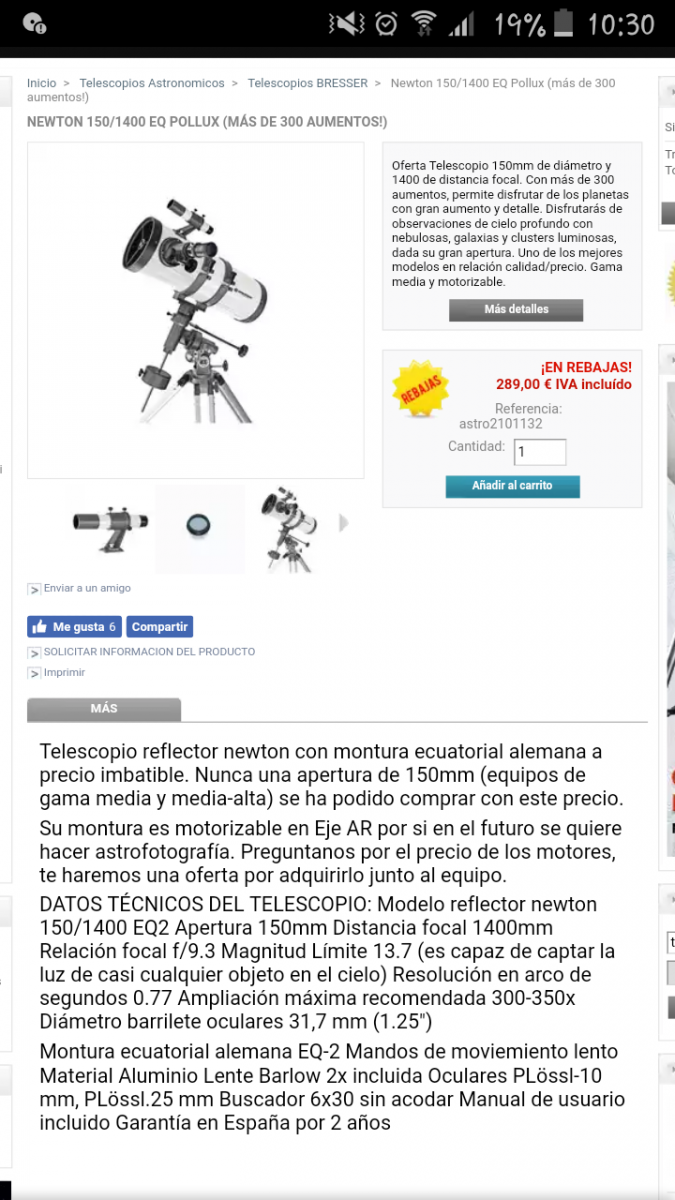Edit the Cantidad quantity field

pyautogui.click(x=540, y=452)
